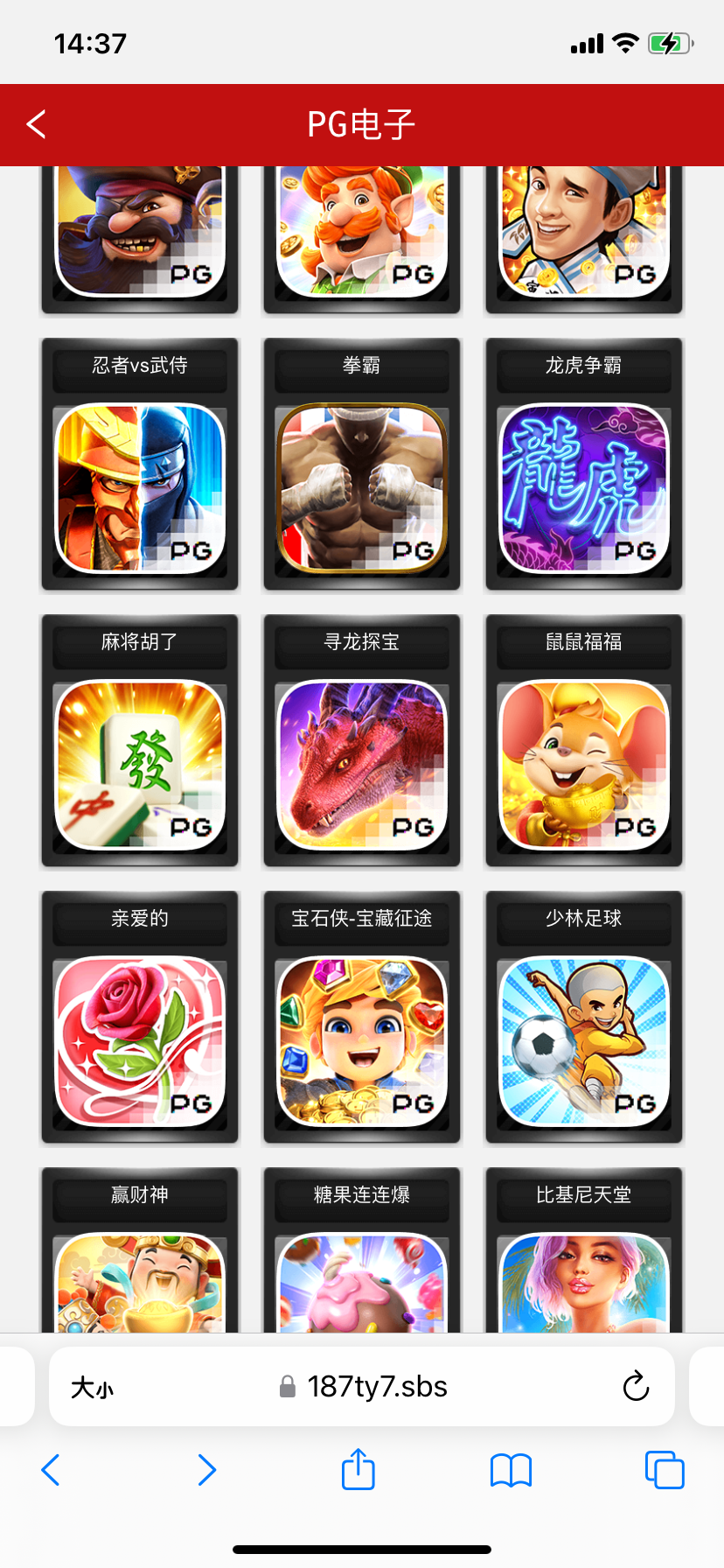Open Safari bookmarks
This screenshot has width=724, height=1568.
click(512, 1470)
